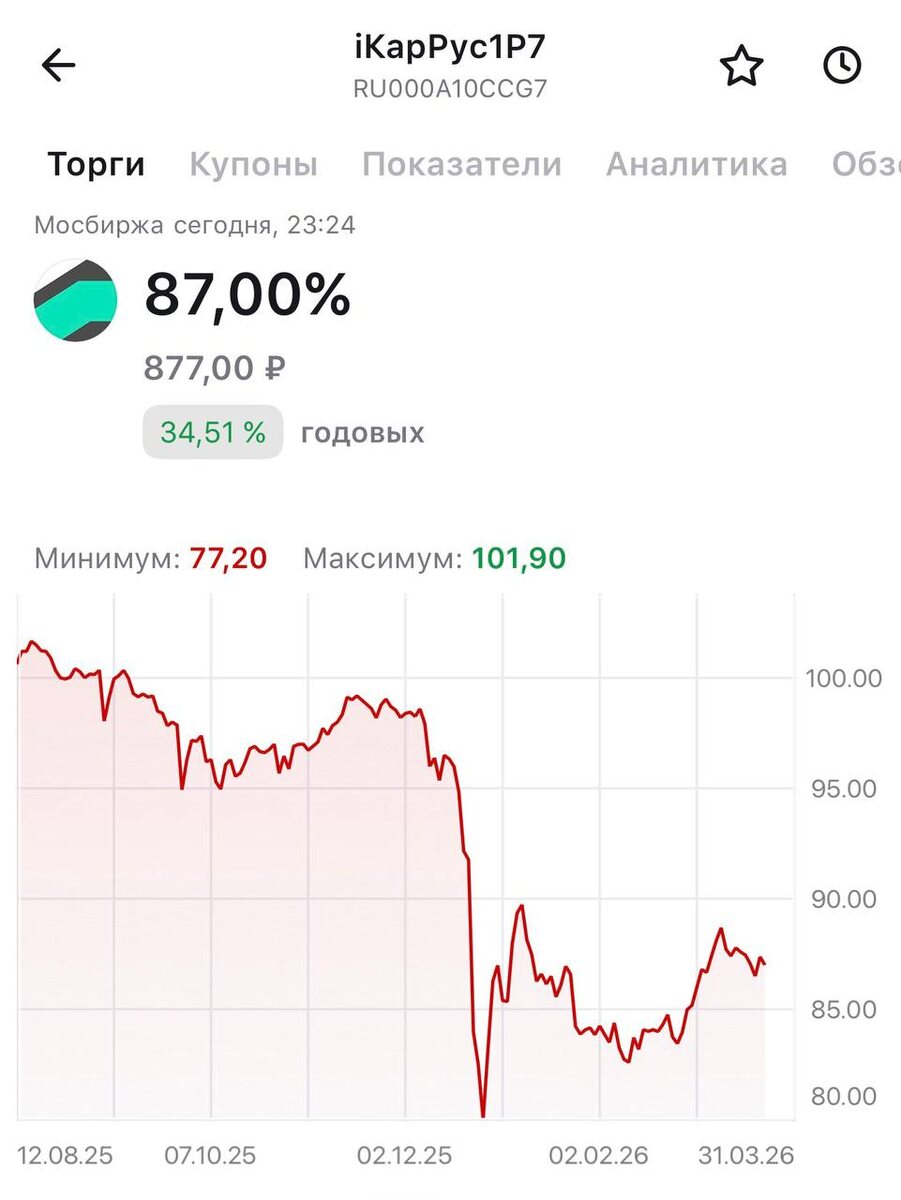Image resolution: width=901 pixels, height=1200 pixels.
Task: Click the maximum value 101,90
Action: 514,558
